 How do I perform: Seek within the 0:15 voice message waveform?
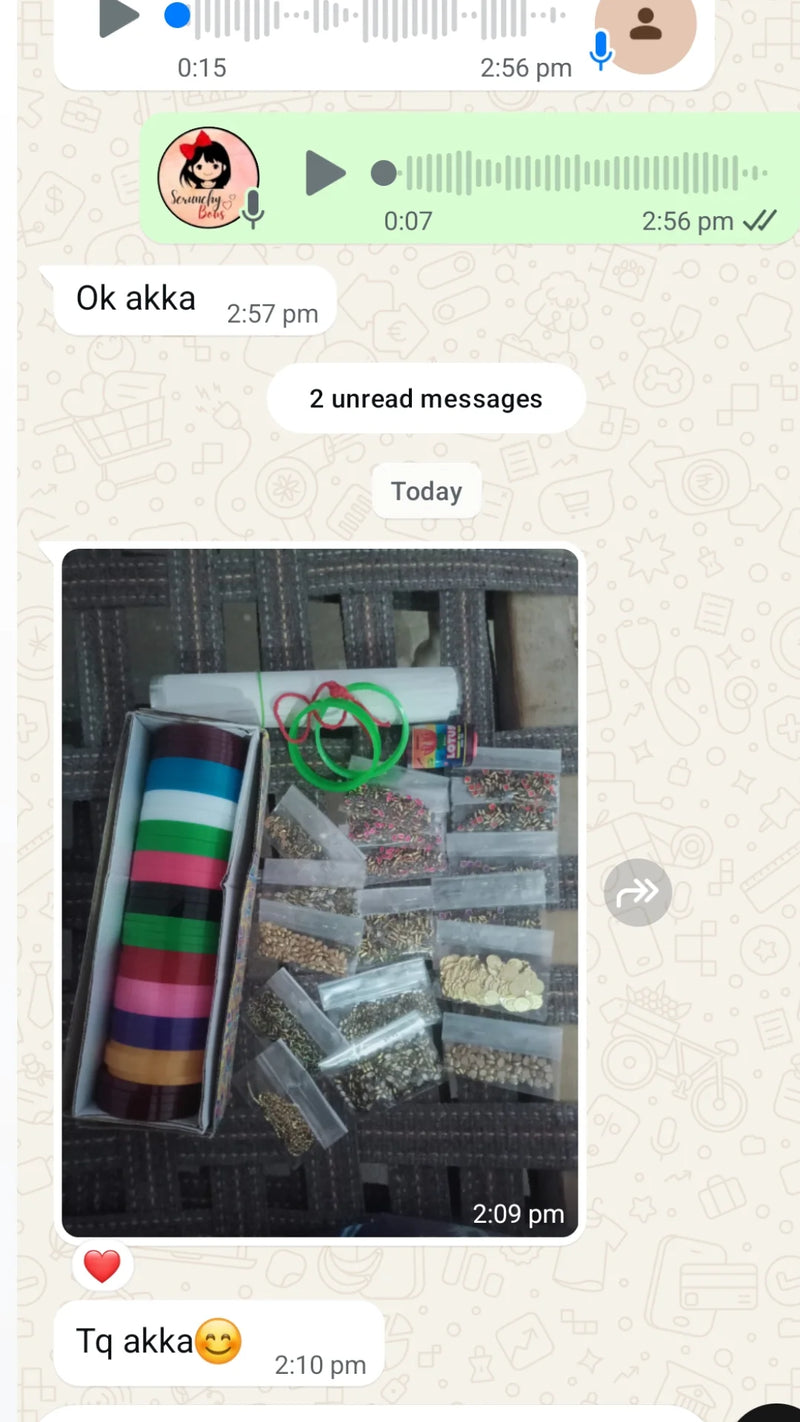(x=380, y=16)
